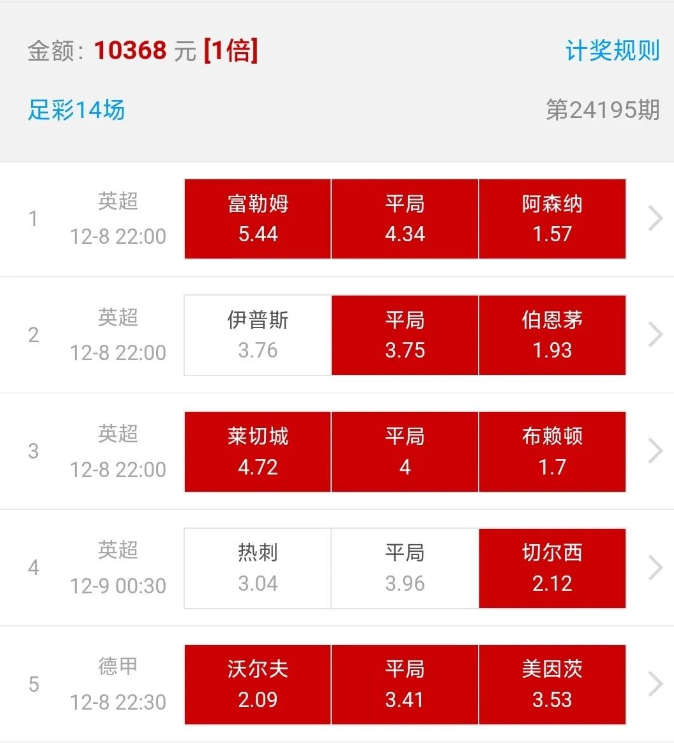Toggle 平局 3.75 in 伊普斯 vs 伯恩茅

[x=405, y=335]
